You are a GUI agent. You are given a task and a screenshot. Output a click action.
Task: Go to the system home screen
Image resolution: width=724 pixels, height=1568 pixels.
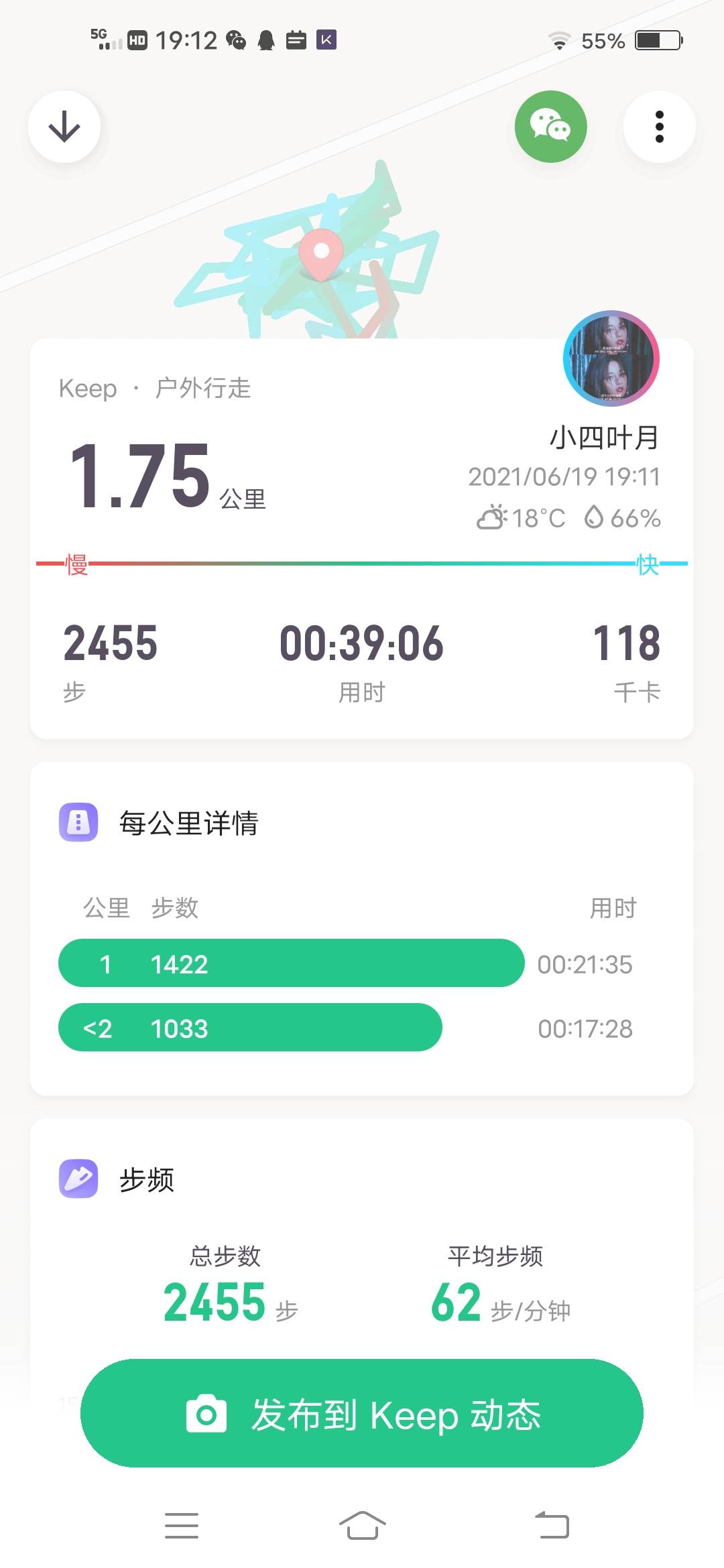tap(362, 1525)
